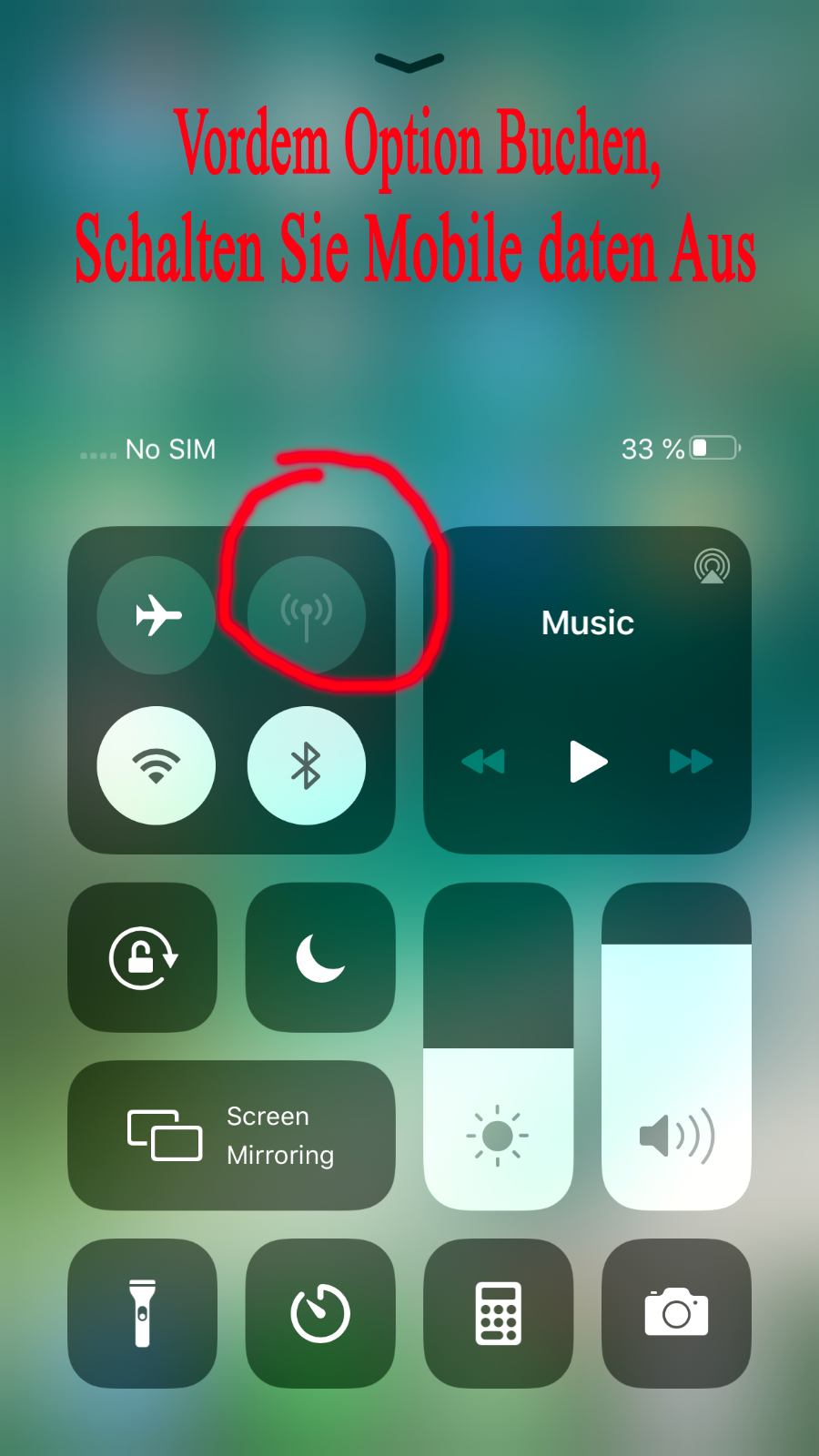Skip to the previous track
819x1456 pixels.
tap(483, 762)
